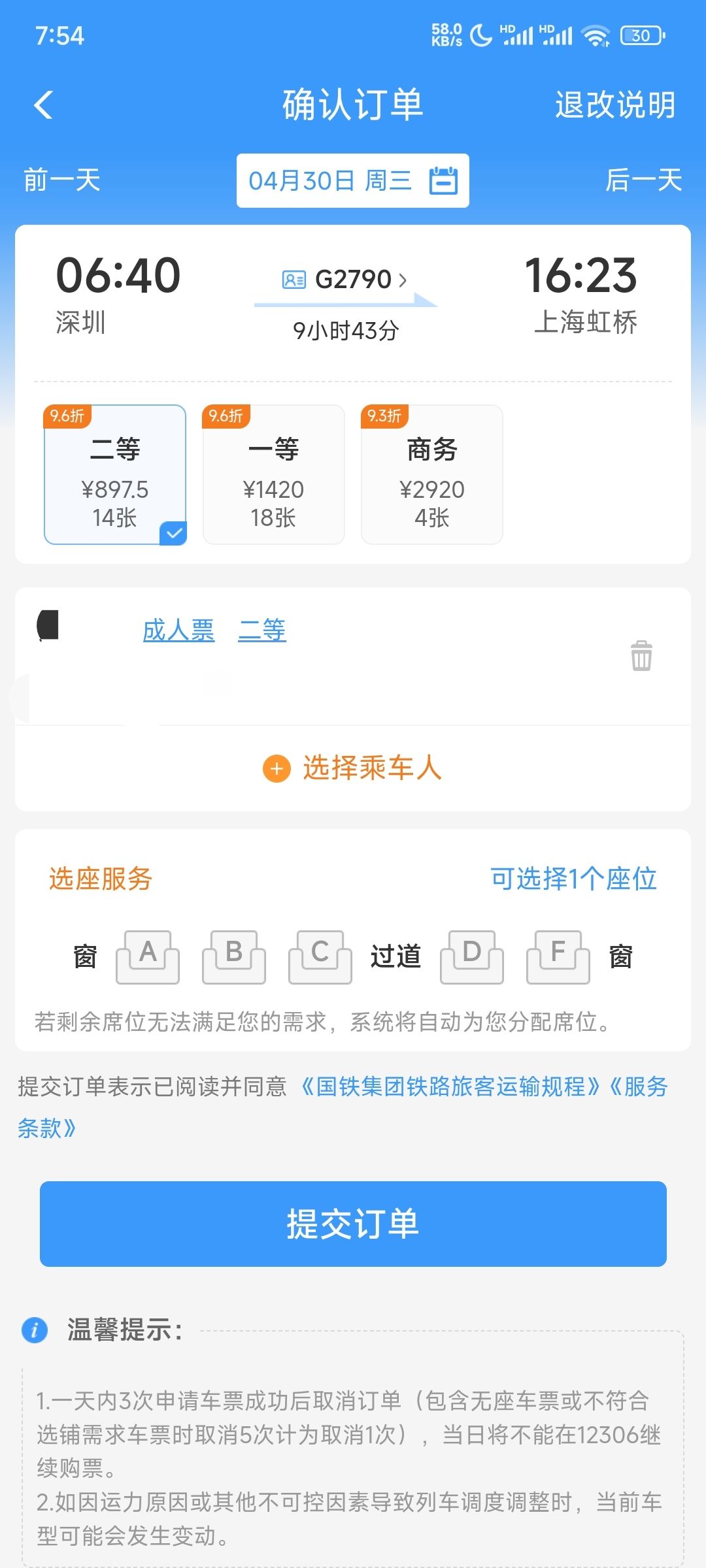Delete the passenger with trash icon

(641, 655)
